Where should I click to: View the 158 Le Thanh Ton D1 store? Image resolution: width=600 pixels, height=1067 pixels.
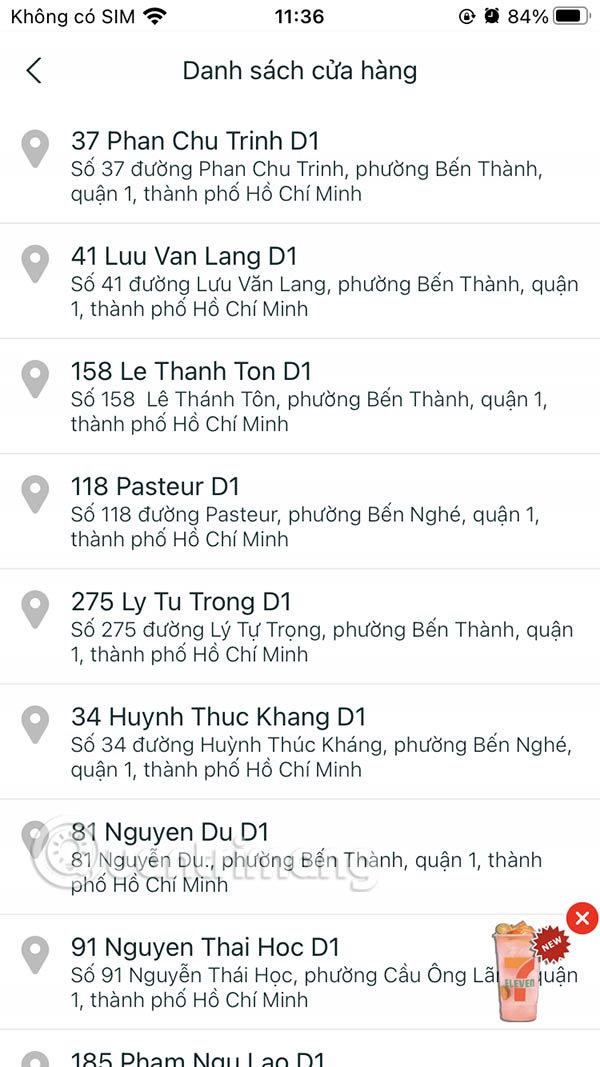(300, 396)
